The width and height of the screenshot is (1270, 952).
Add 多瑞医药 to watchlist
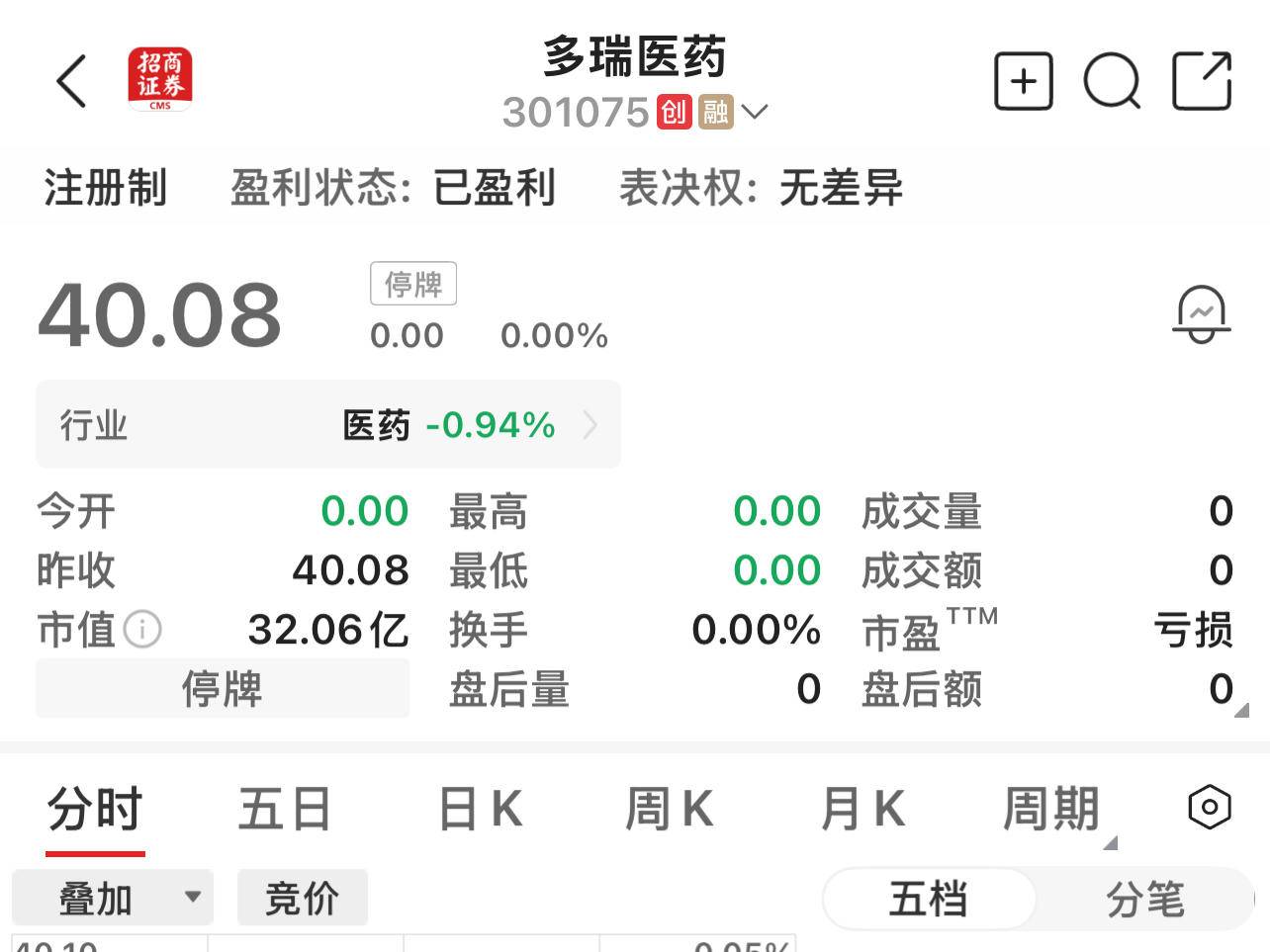(1023, 81)
